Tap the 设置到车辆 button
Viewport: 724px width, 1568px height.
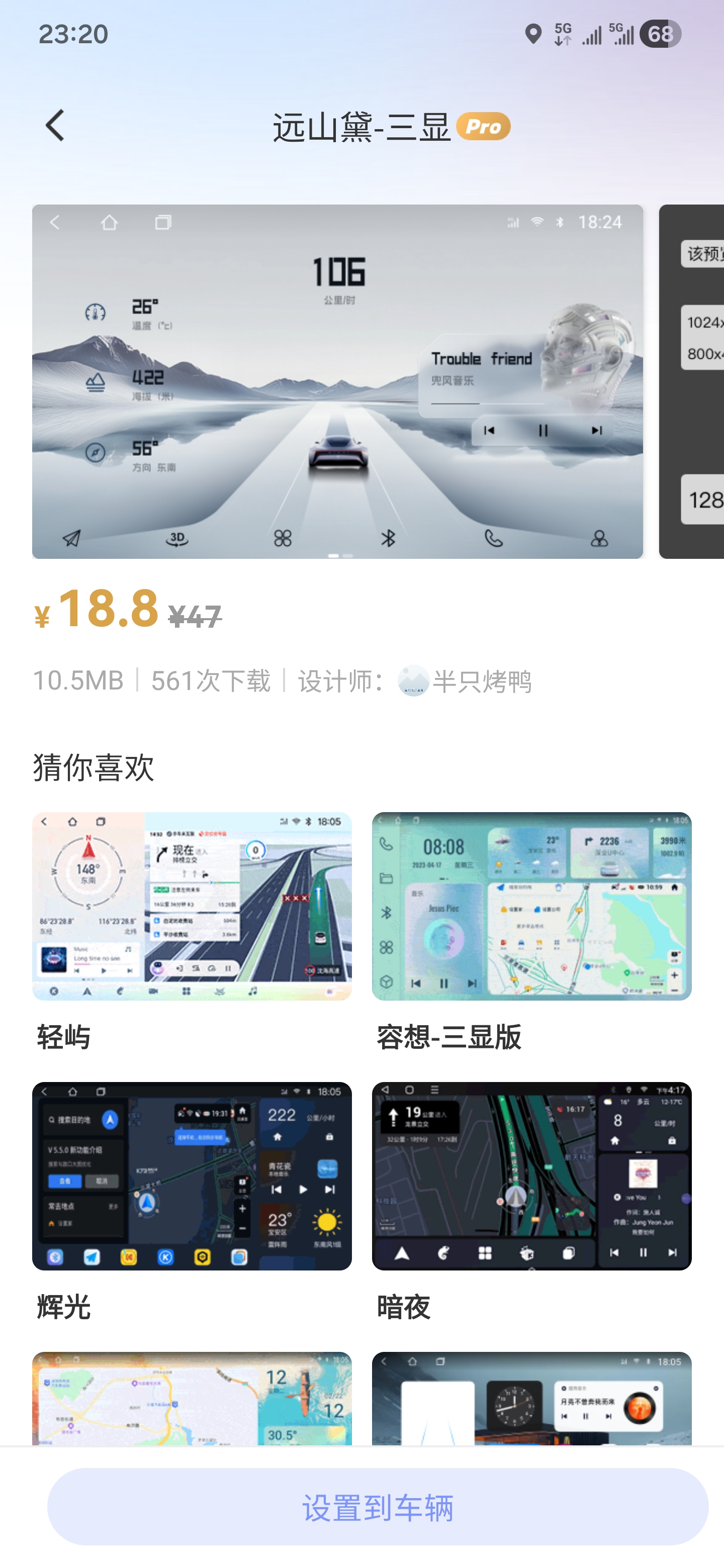[378, 1507]
